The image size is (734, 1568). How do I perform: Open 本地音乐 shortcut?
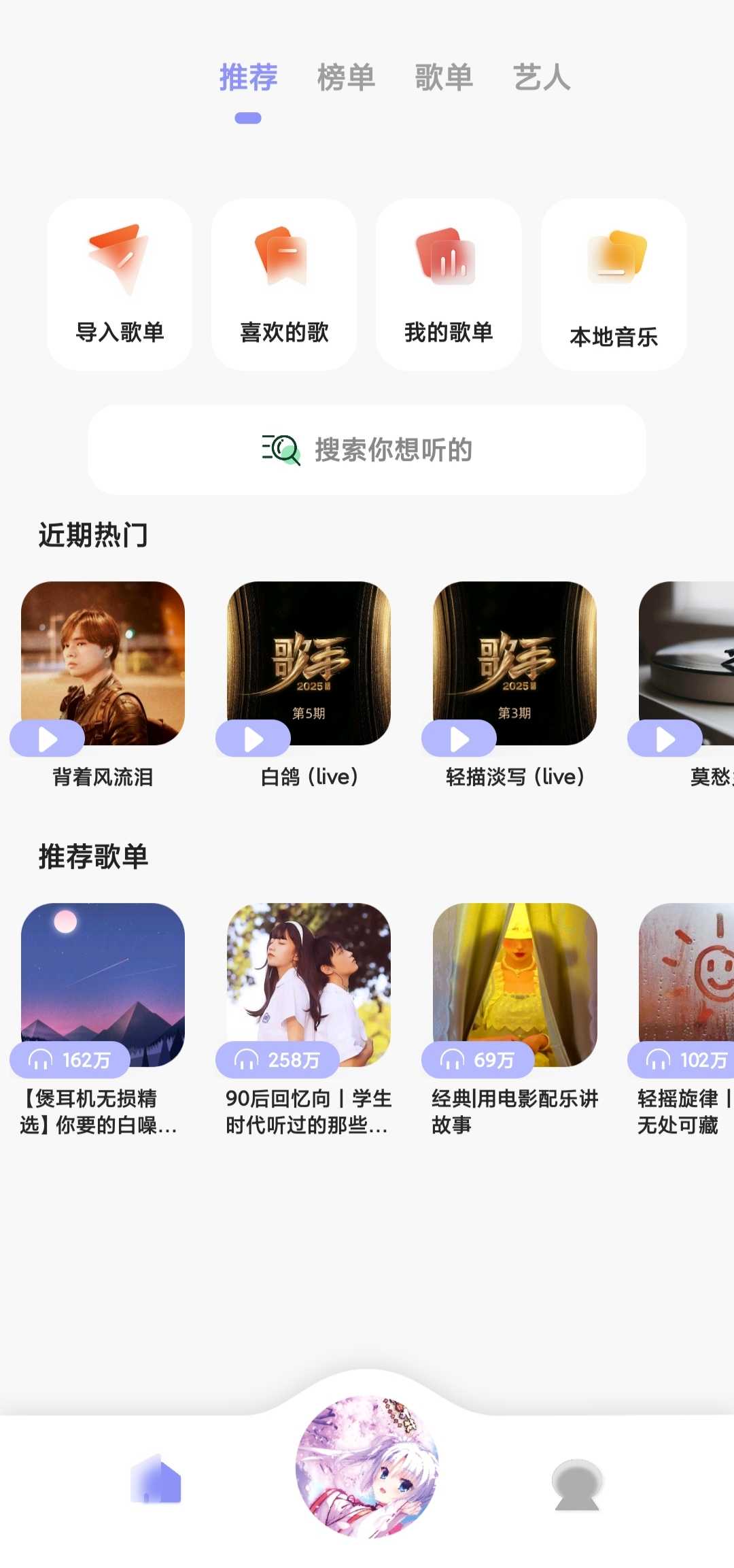click(x=613, y=284)
